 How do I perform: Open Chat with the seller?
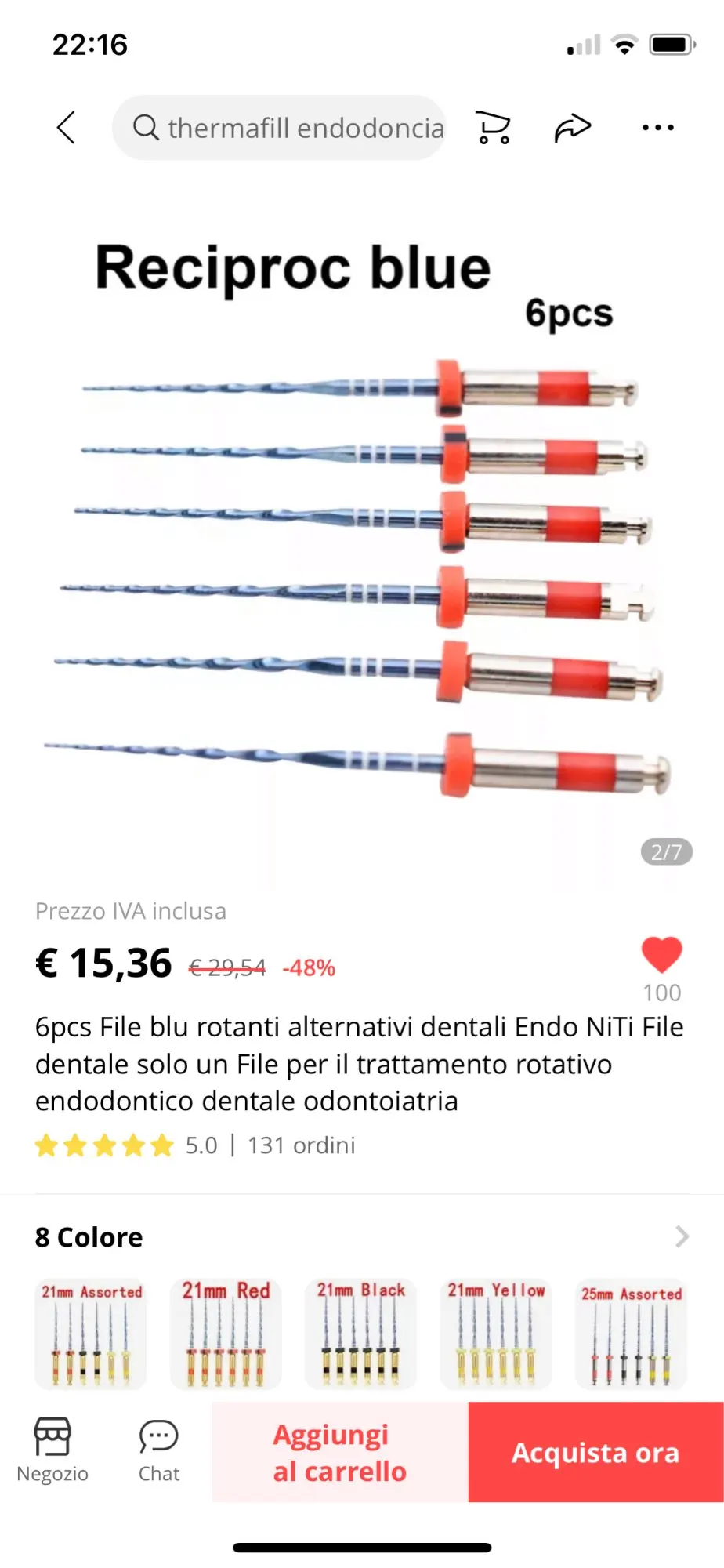coord(159,1451)
